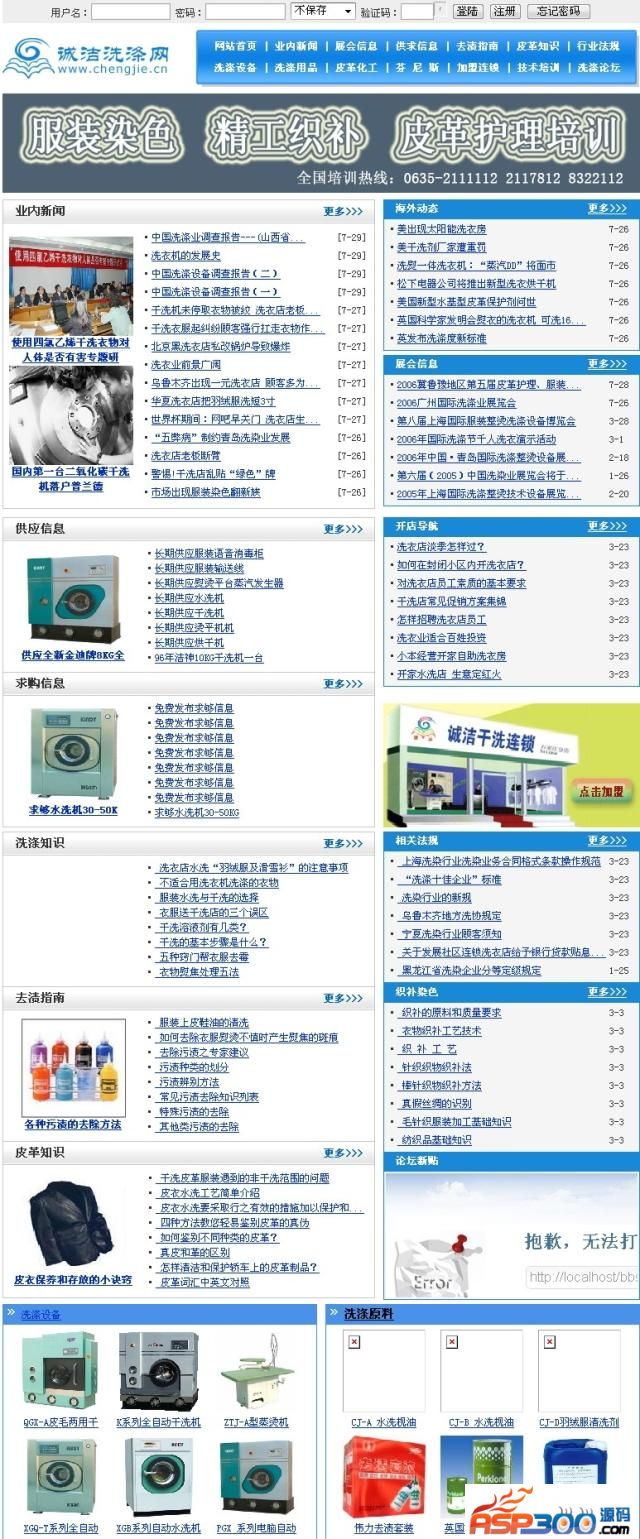Expand the 不保存 dropdown
Viewport: 640px width, 1539px height.
click(x=322, y=11)
